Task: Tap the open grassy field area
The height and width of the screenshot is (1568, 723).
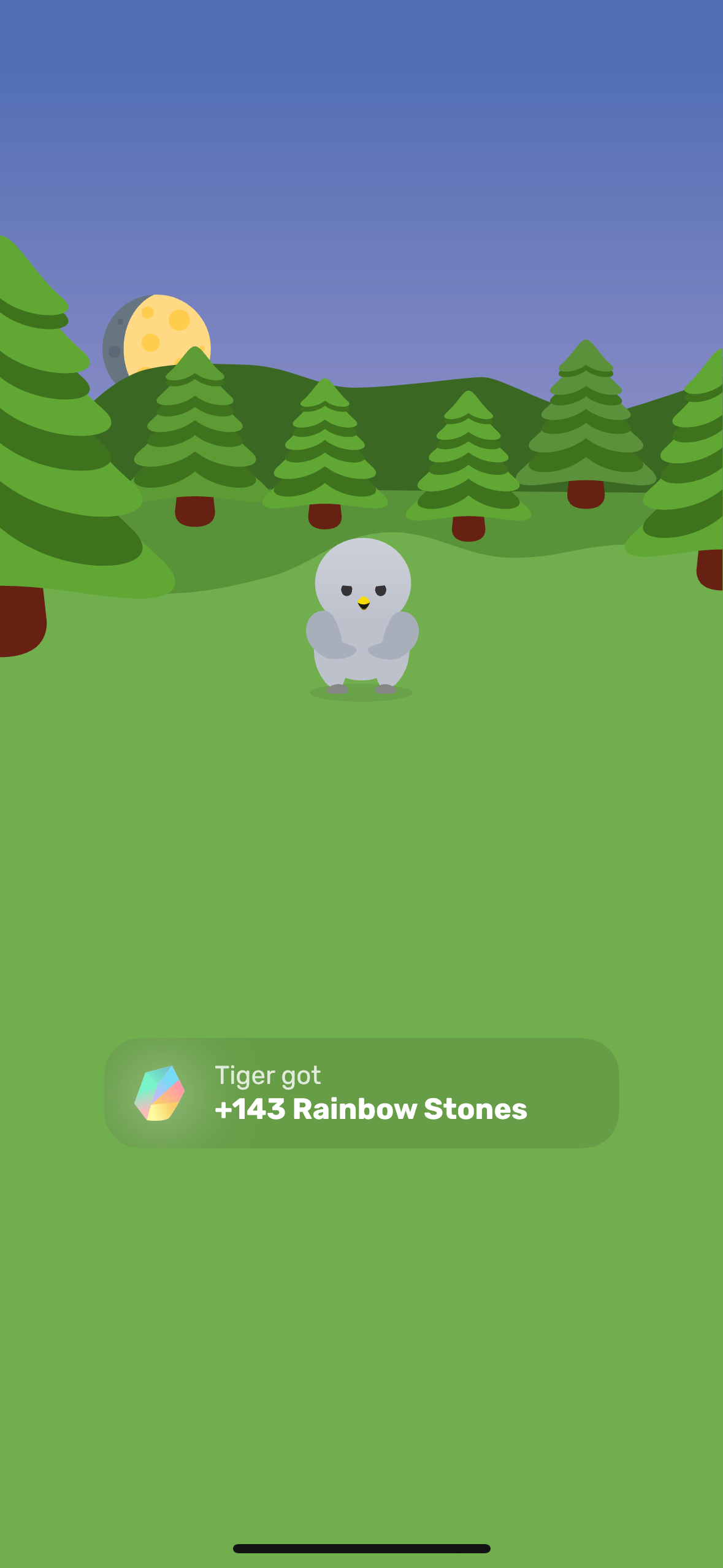Action: click(361, 859)
